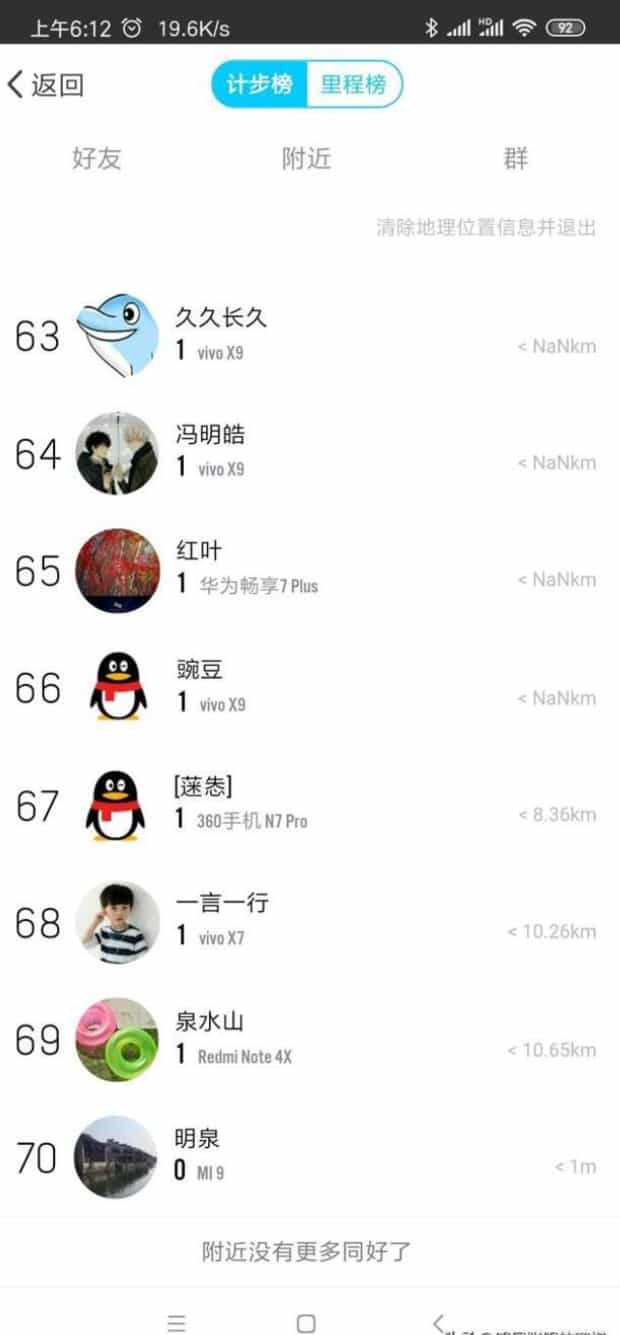
Task: View 一言一行's ranking entry
Action: 310,921
